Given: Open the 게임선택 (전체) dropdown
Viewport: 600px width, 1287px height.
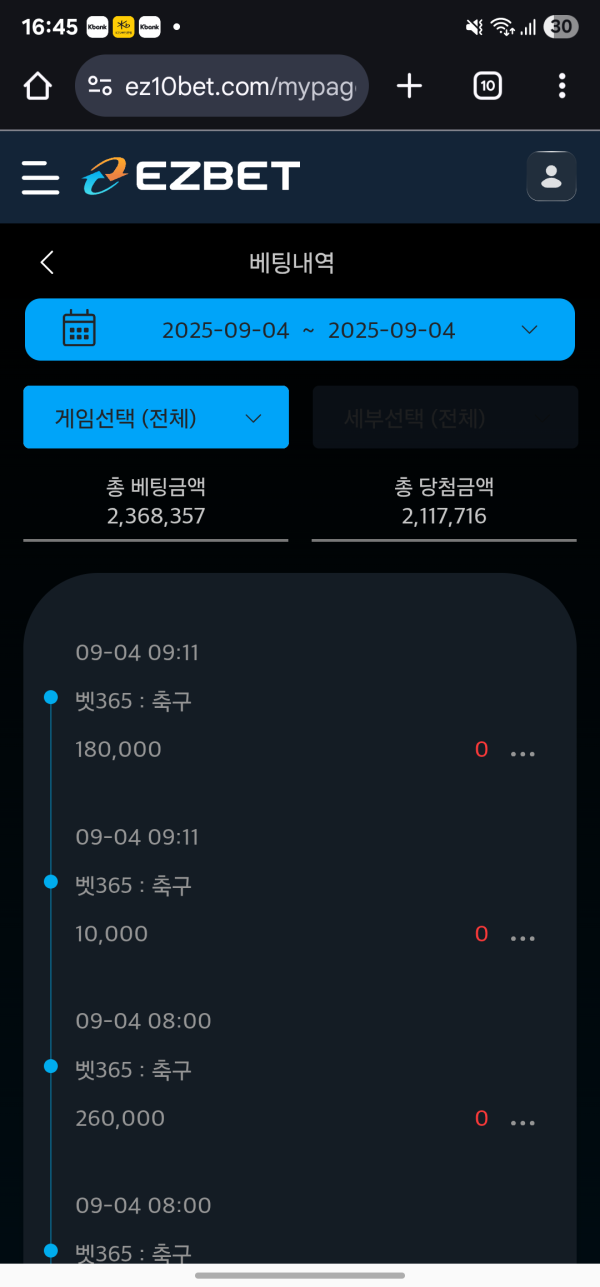Looking at the screenshot, I should click(156, 418).
